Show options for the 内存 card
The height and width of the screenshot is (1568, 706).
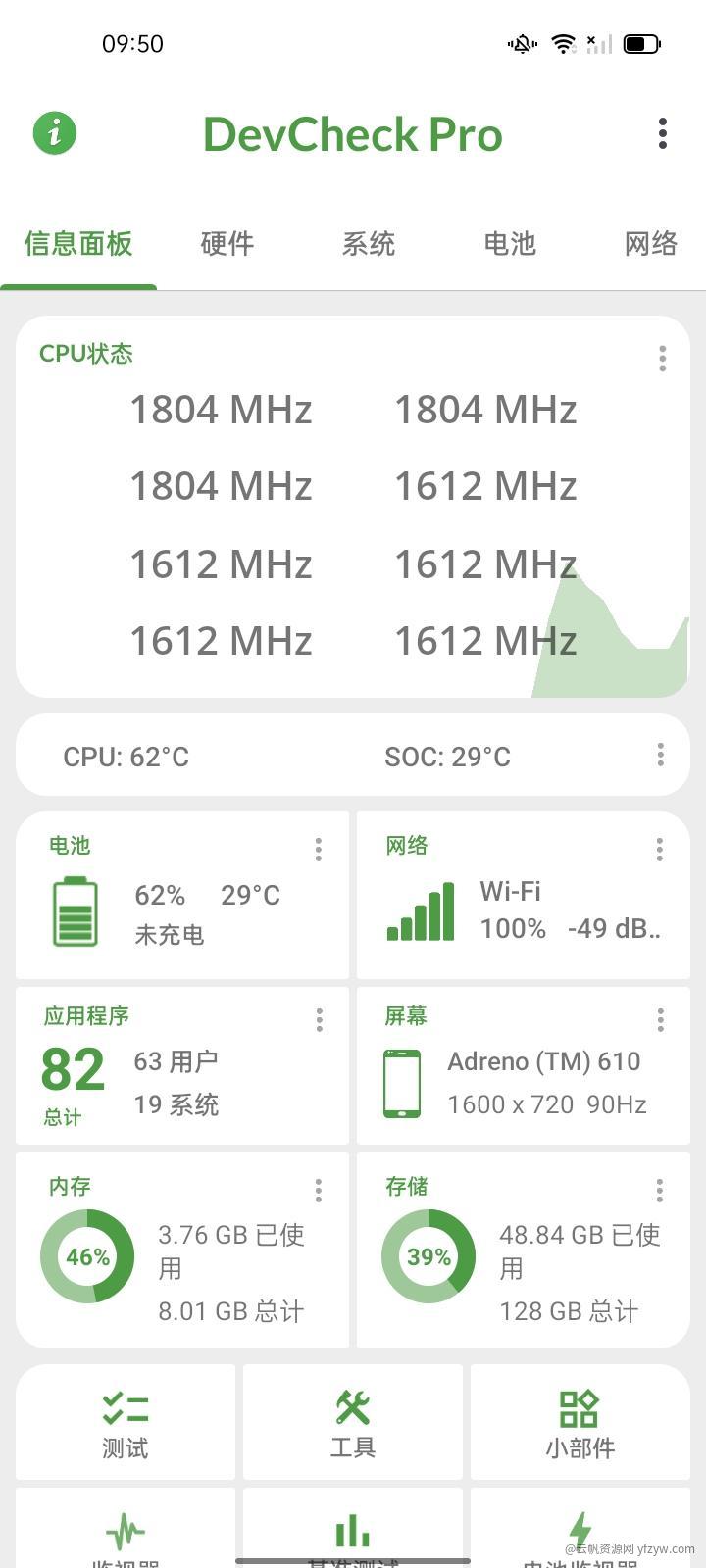pyautogui.click(x=319, y=1191)
